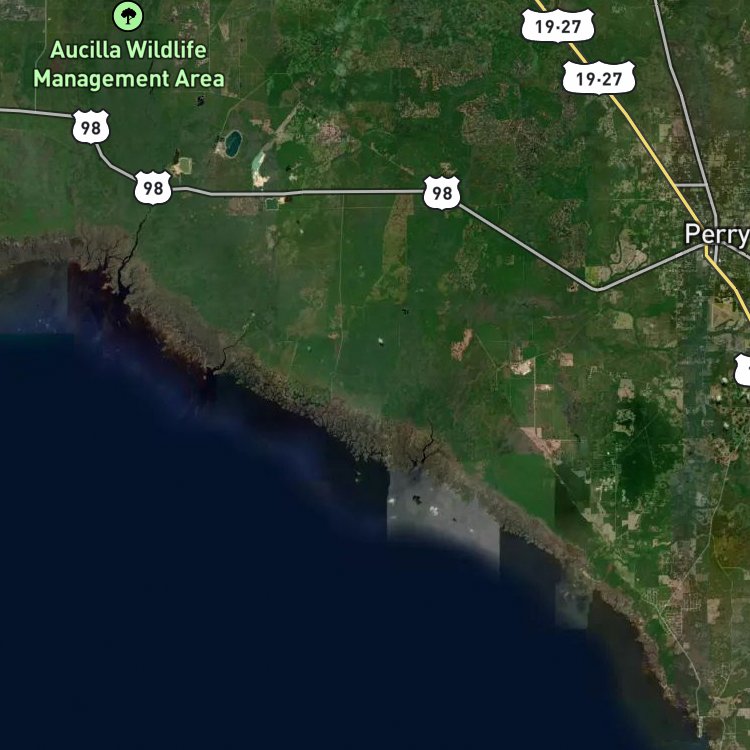Open the Aucilla Wildlife Management Area marker
The height and width of the screenshot is (750, 750).
coord(128,16)
